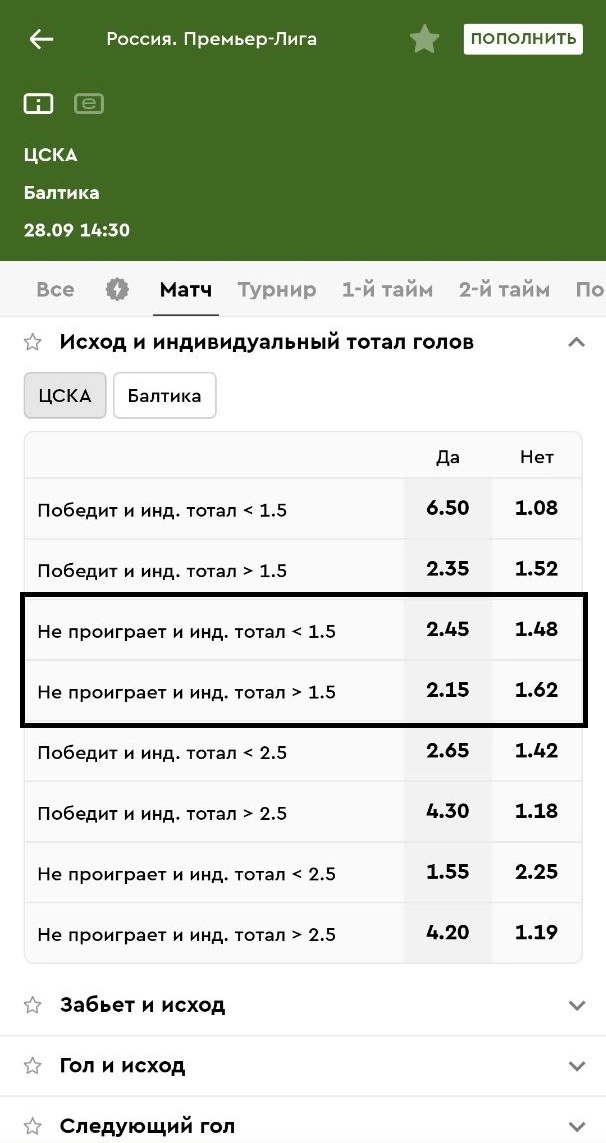This screenshot has height=1143, width=606.
Task: Expand the Забьет и исход section
Action: 575,1005
